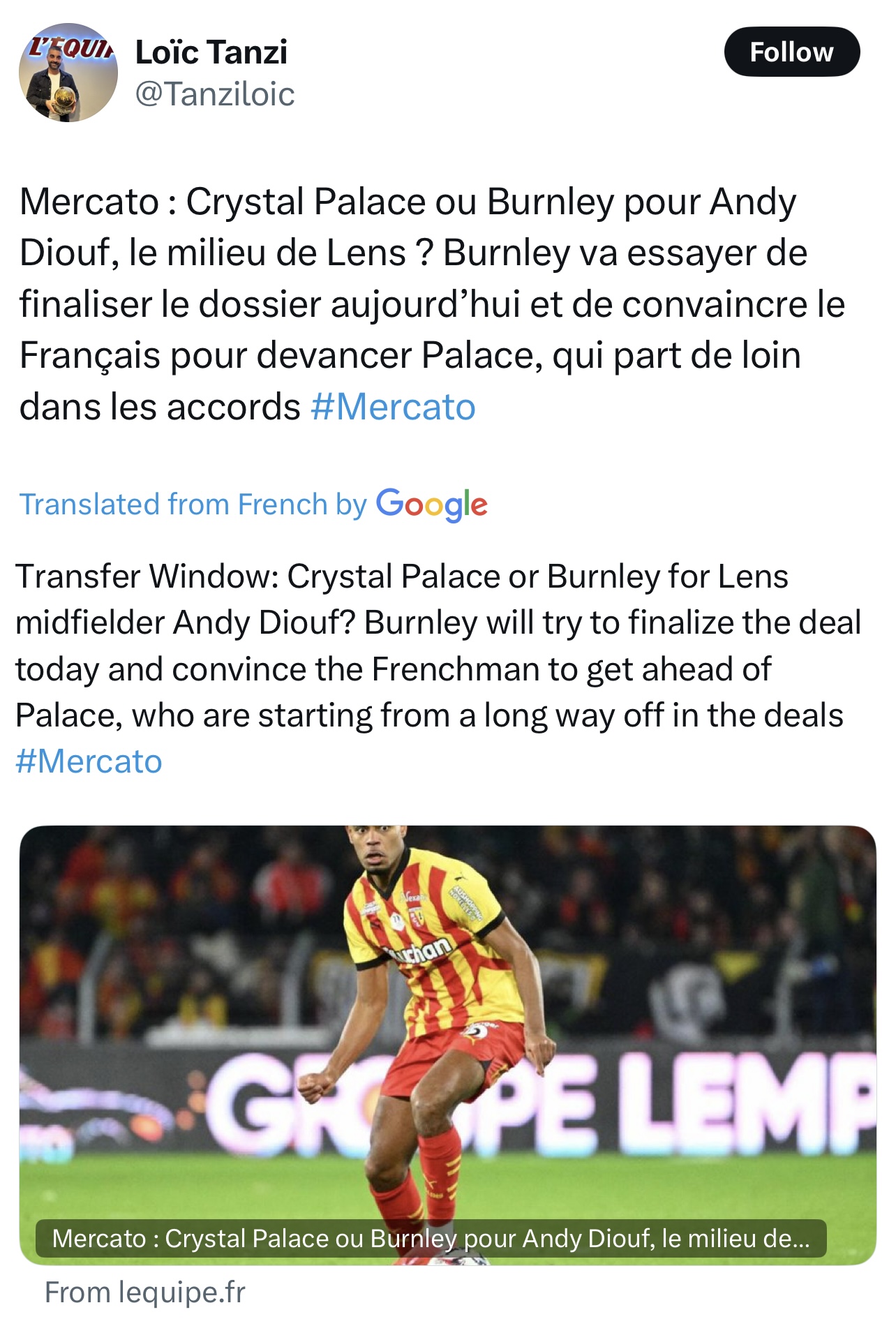
Task: Open the @Tanziloic profile handle
Action: coord(214,94)
